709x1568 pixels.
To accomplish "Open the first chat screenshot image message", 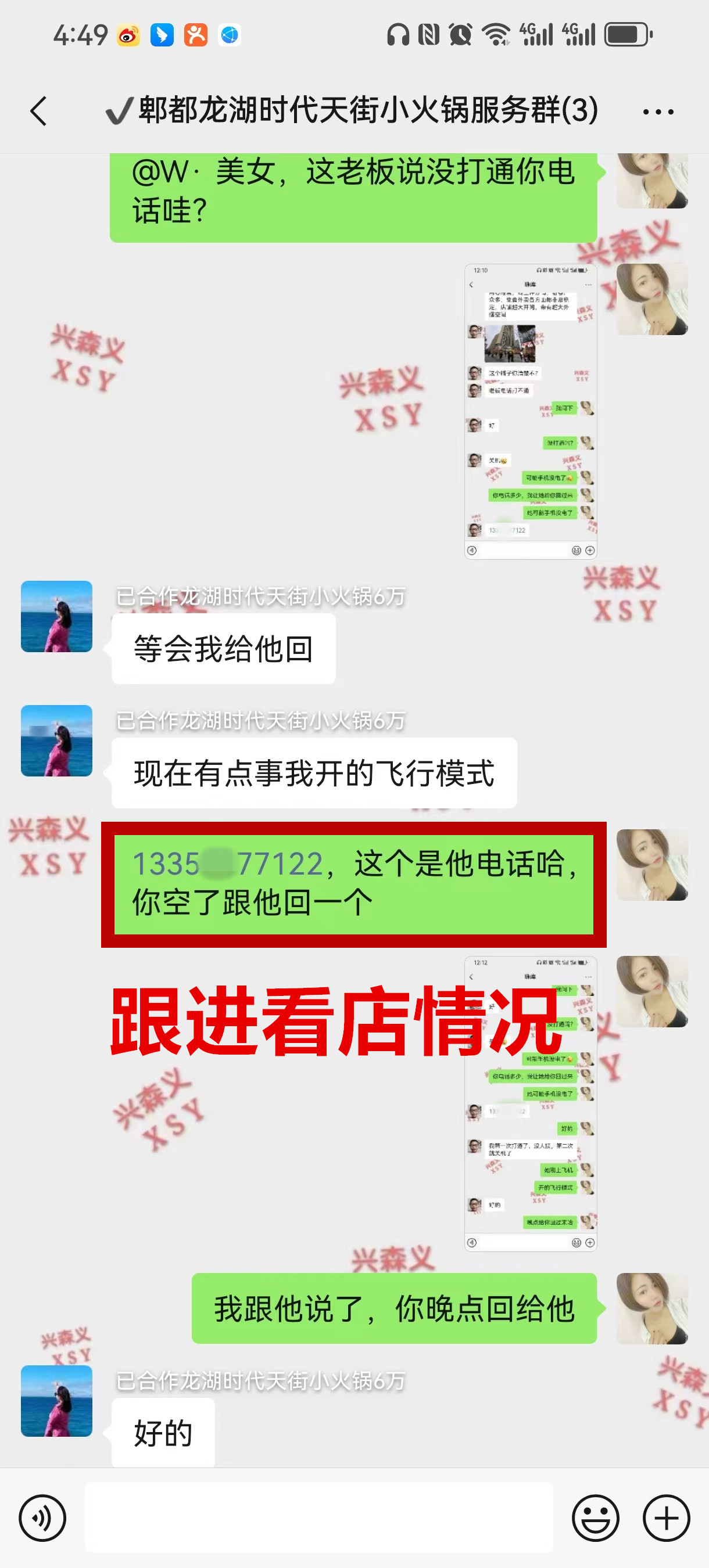I will tap(530, 411).
